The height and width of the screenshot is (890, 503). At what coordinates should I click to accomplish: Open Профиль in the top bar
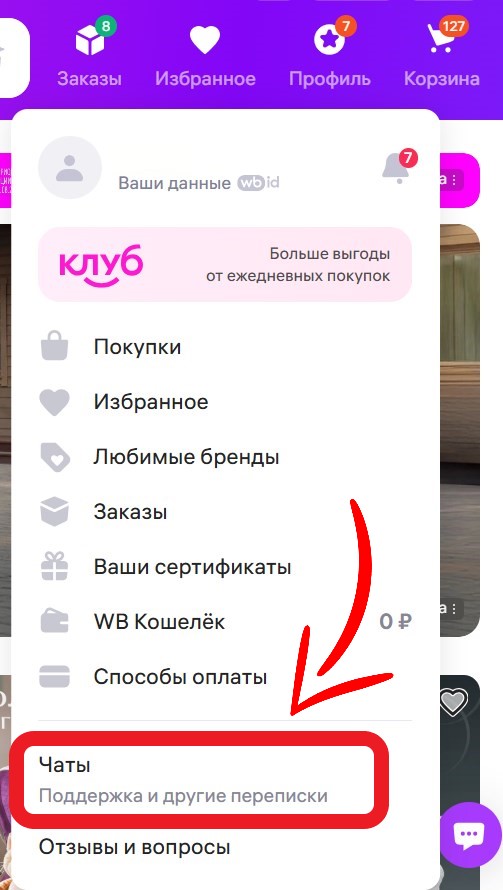coord(330,54)
